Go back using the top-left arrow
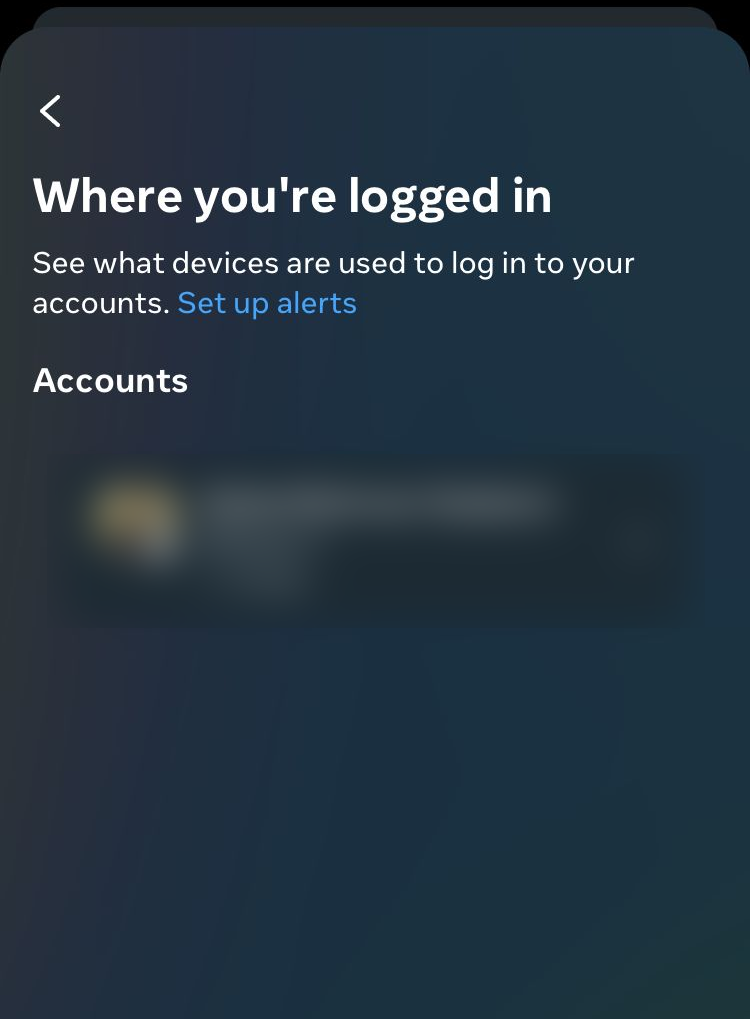This screenshot has height=1019, width=750. 50,111
